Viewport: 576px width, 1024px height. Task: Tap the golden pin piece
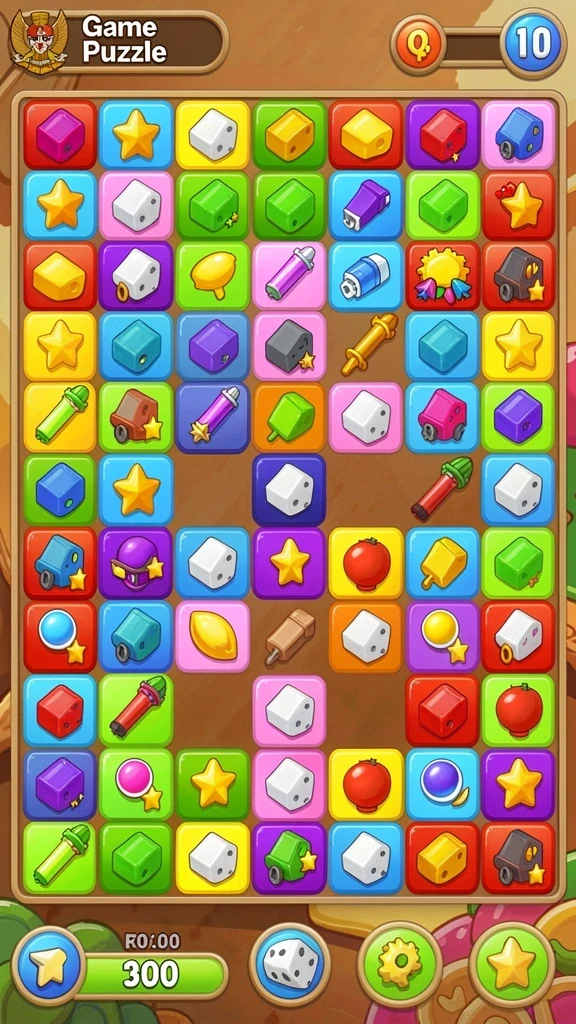coord(368,344)
